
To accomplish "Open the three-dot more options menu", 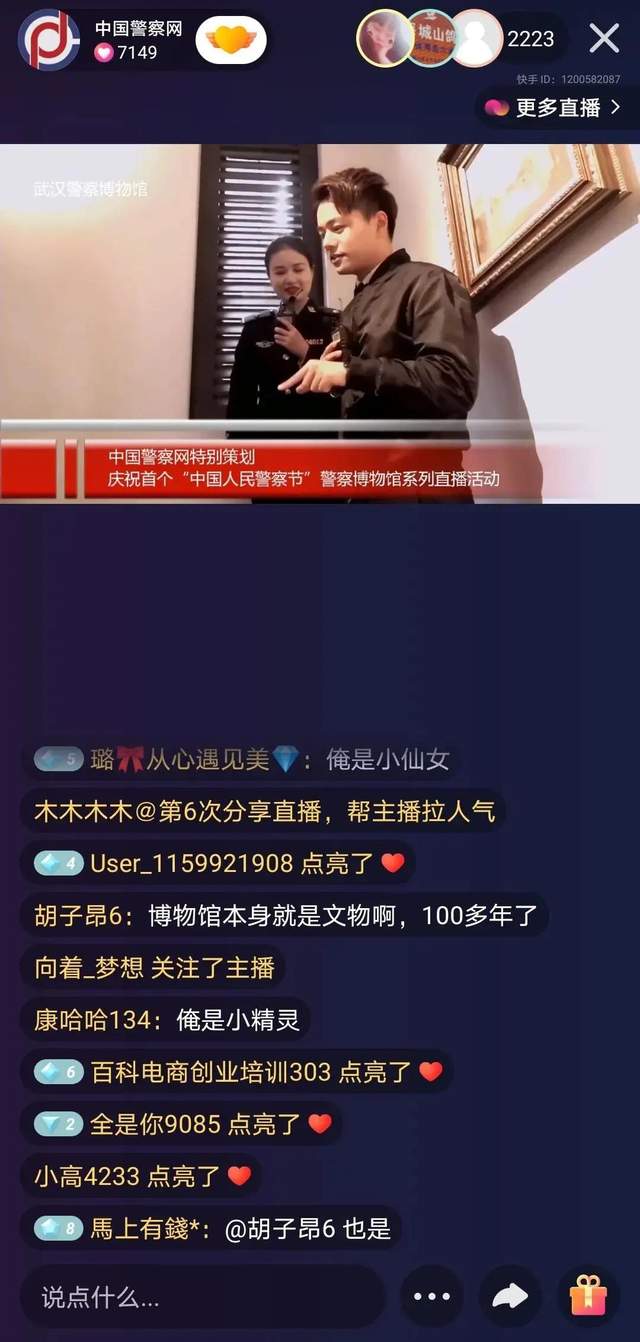I will pos(432,1298).
